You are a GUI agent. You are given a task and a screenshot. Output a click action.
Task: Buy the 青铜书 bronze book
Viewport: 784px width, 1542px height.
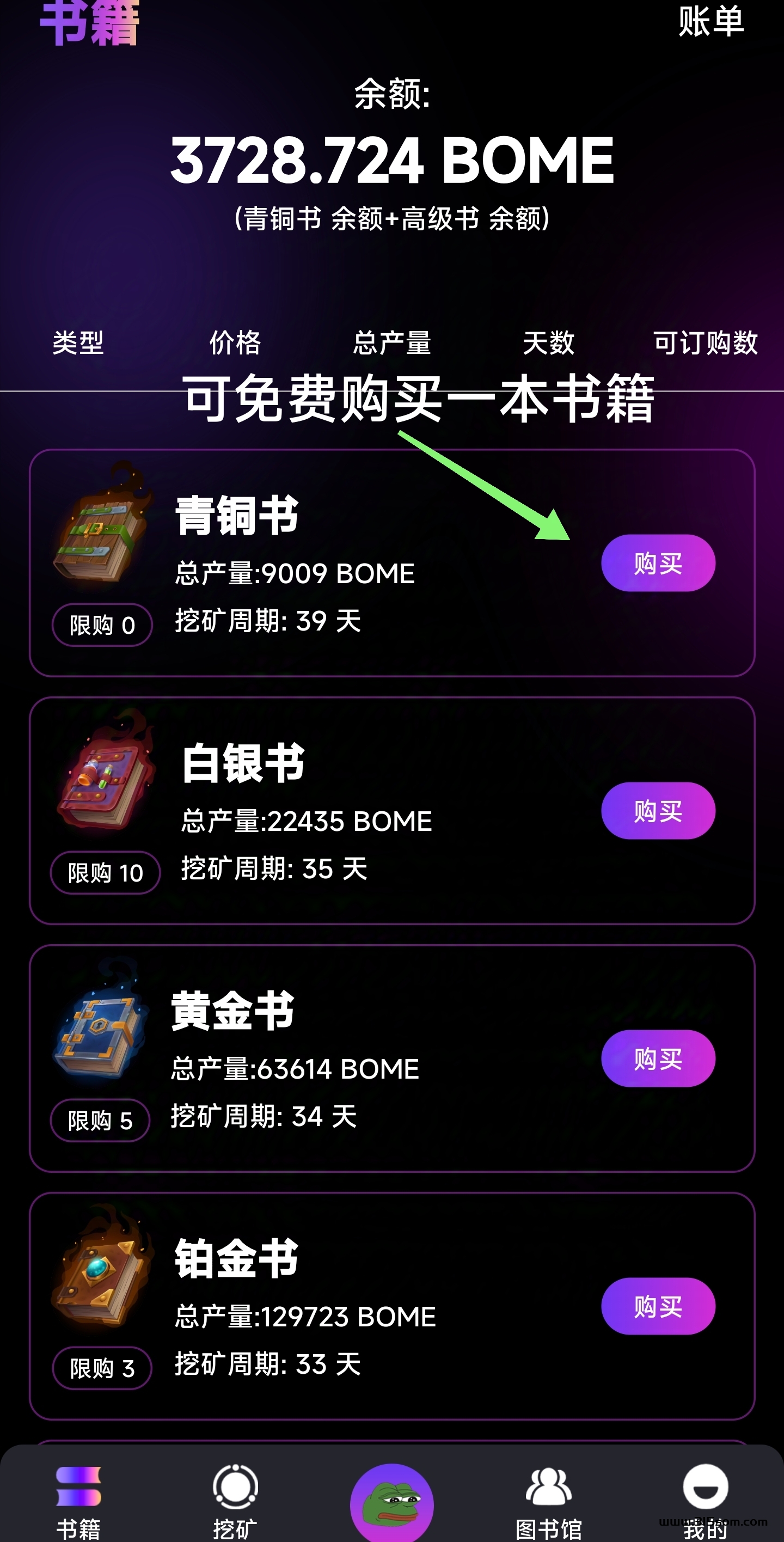pyautogui.click(x=658, y=564)
